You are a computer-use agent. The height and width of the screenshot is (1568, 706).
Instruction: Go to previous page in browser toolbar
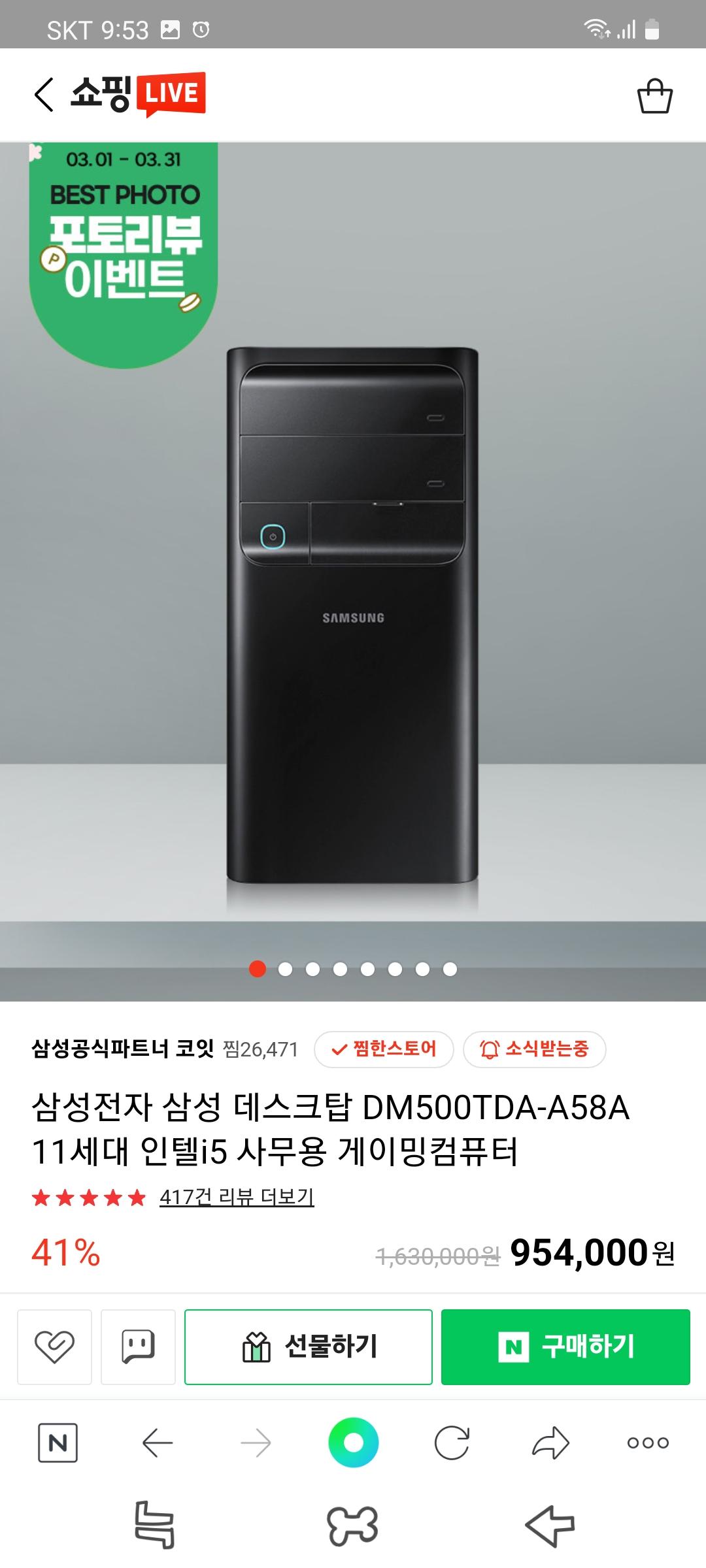(158, 1443)
